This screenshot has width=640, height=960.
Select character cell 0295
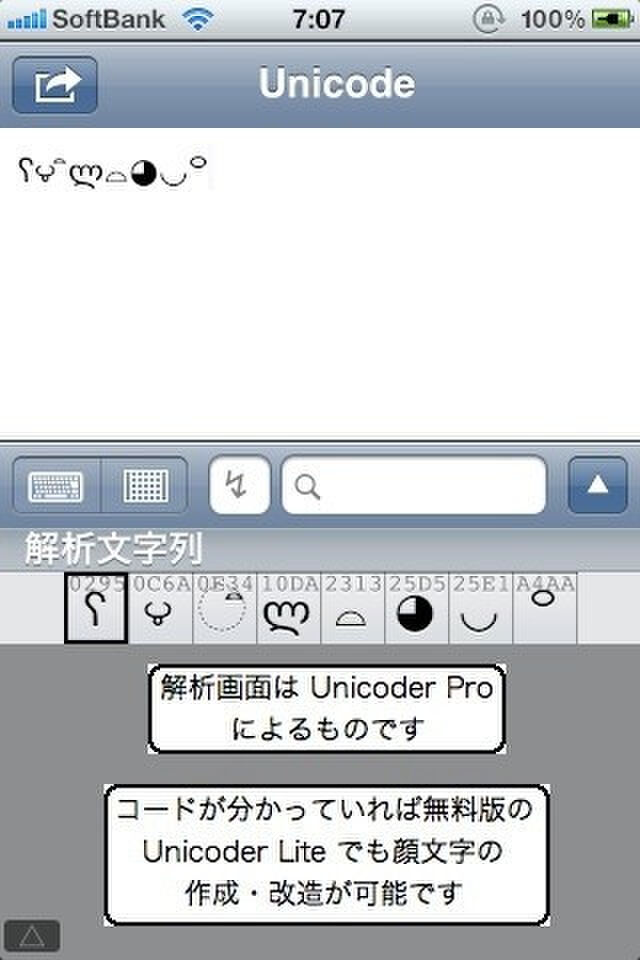tap(96, 609)
